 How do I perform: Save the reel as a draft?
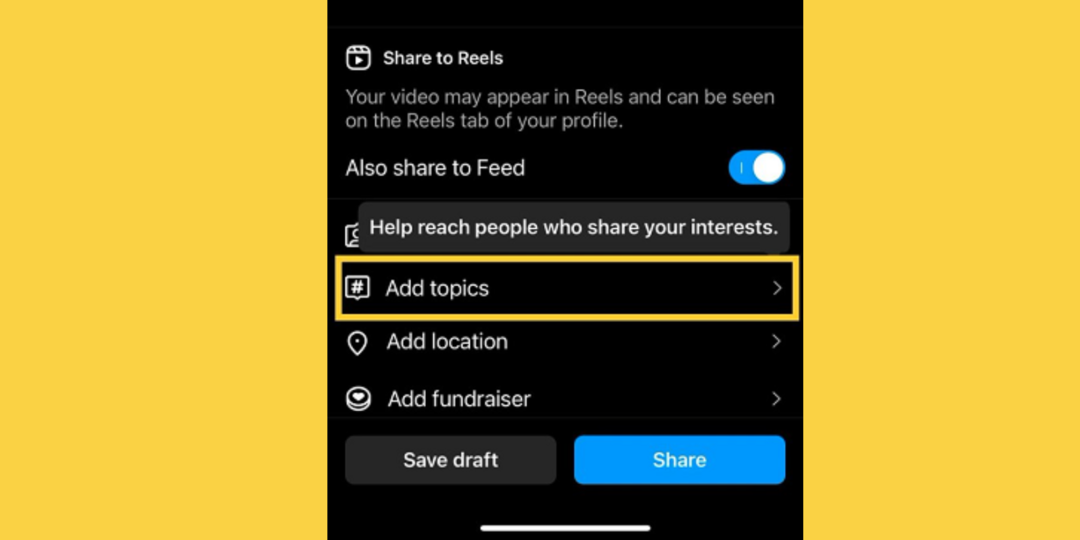(450, 460)
